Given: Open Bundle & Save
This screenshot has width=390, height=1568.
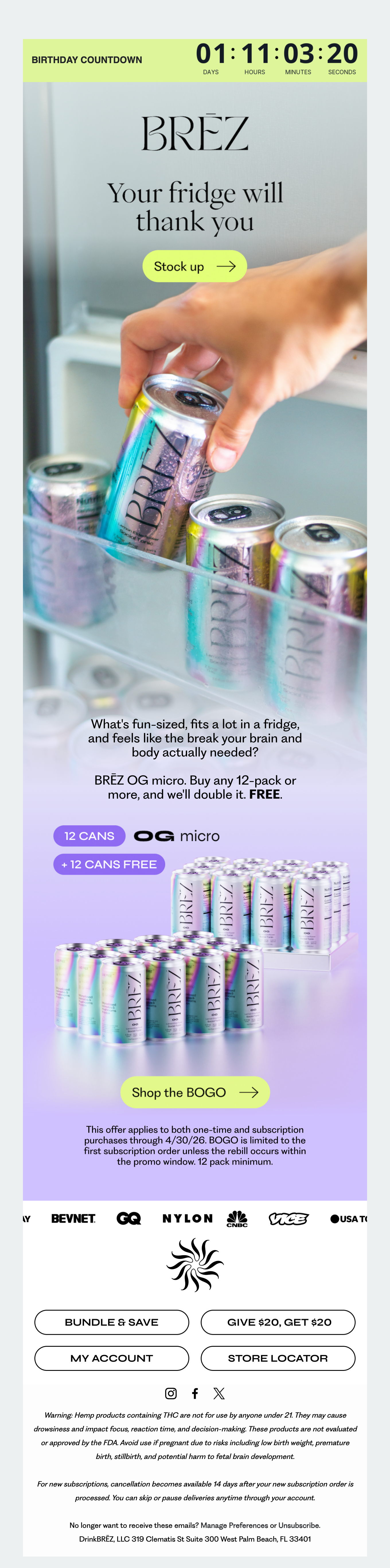Looking at the screenshot, I should [x=112, y=1322].
